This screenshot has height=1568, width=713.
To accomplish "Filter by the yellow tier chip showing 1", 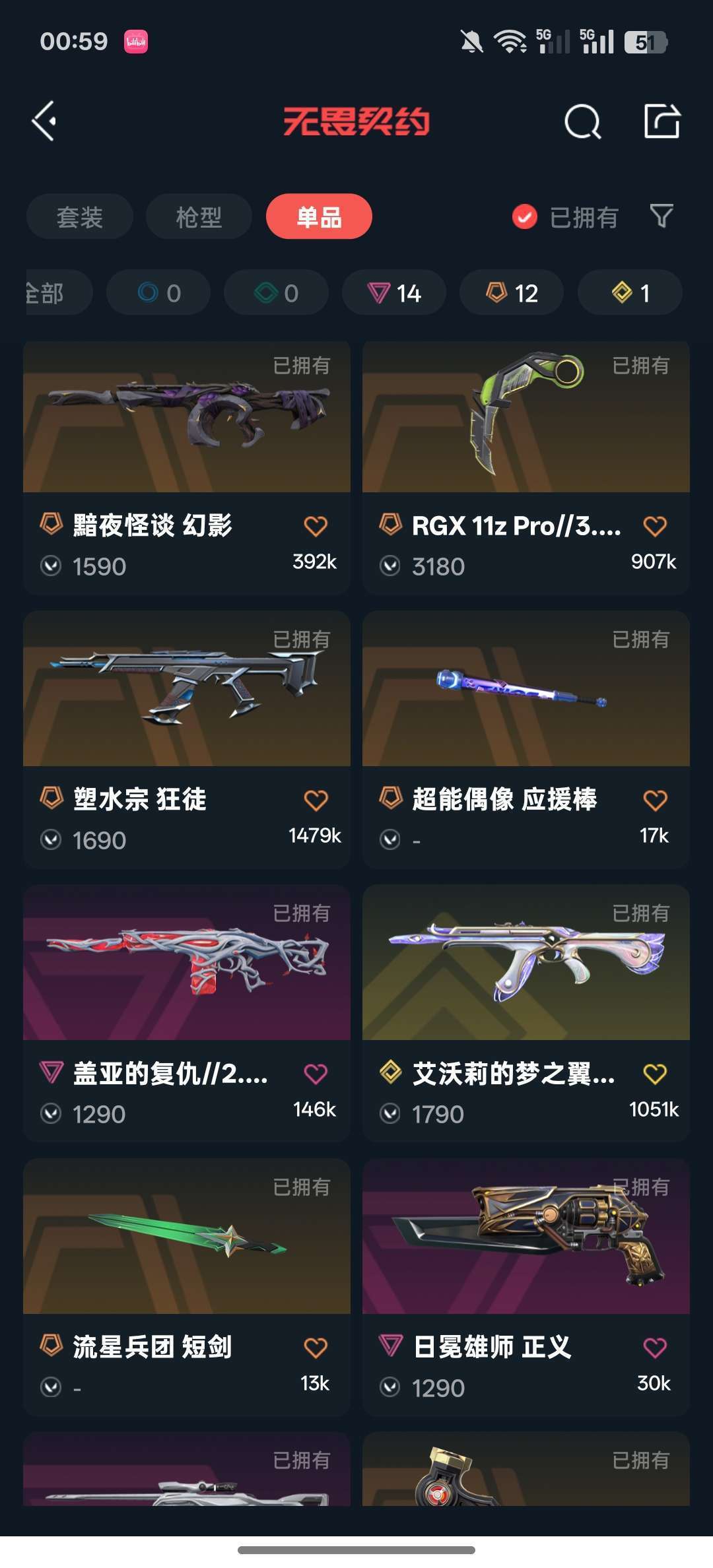I will click(x=630, y=292).
